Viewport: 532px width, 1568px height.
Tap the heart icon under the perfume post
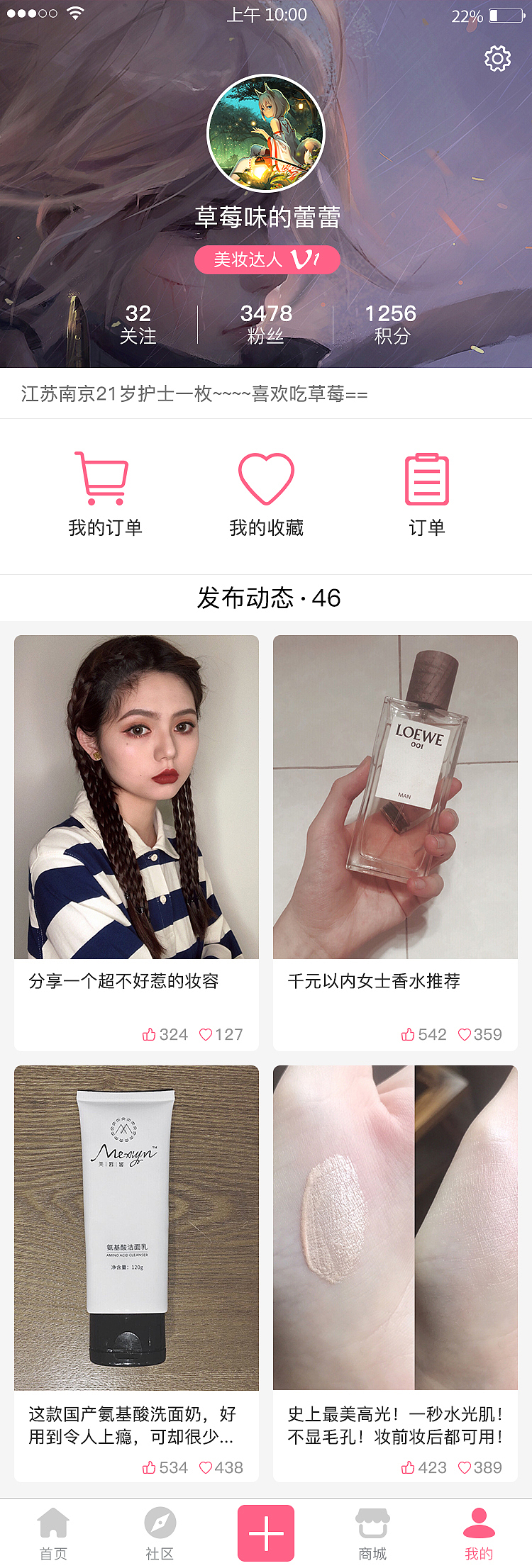465,1034
